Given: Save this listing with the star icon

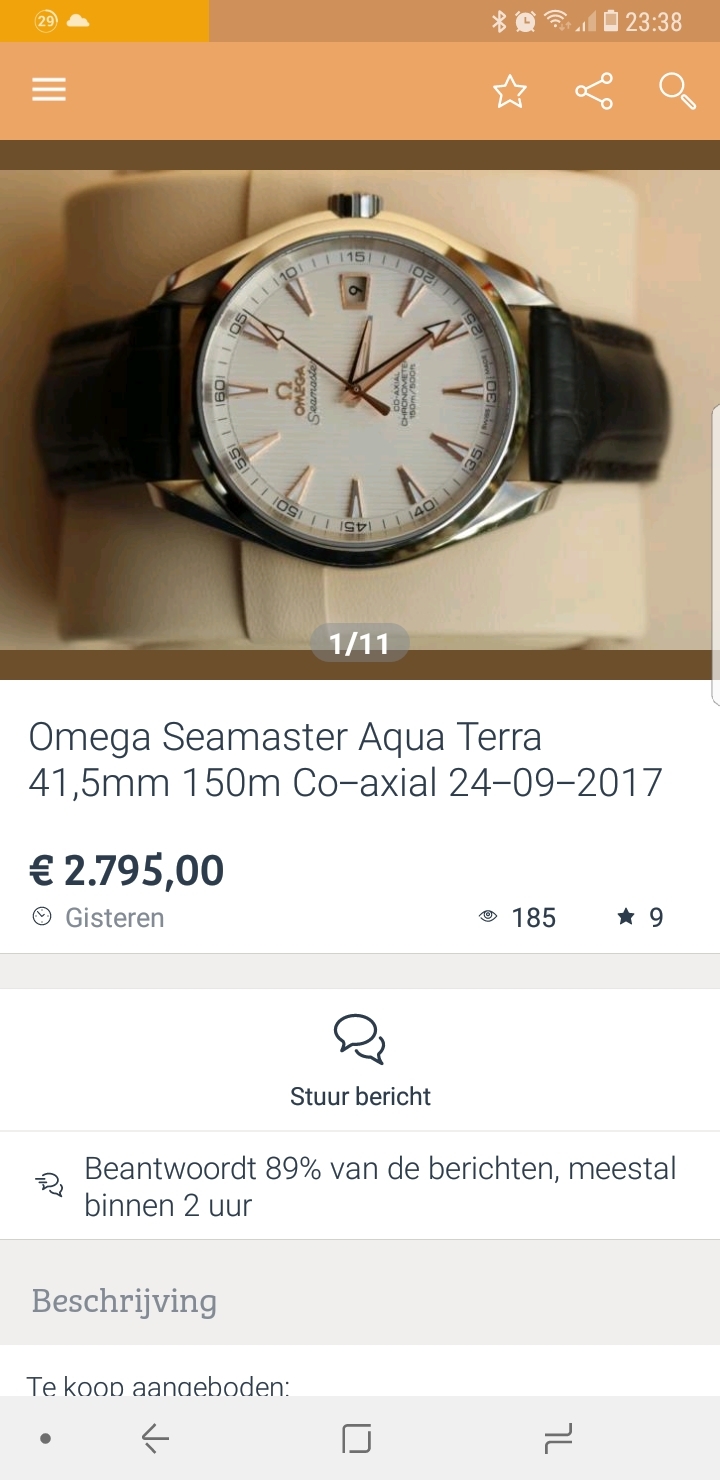Looking at the screenshot, I should tap(509, 91).
